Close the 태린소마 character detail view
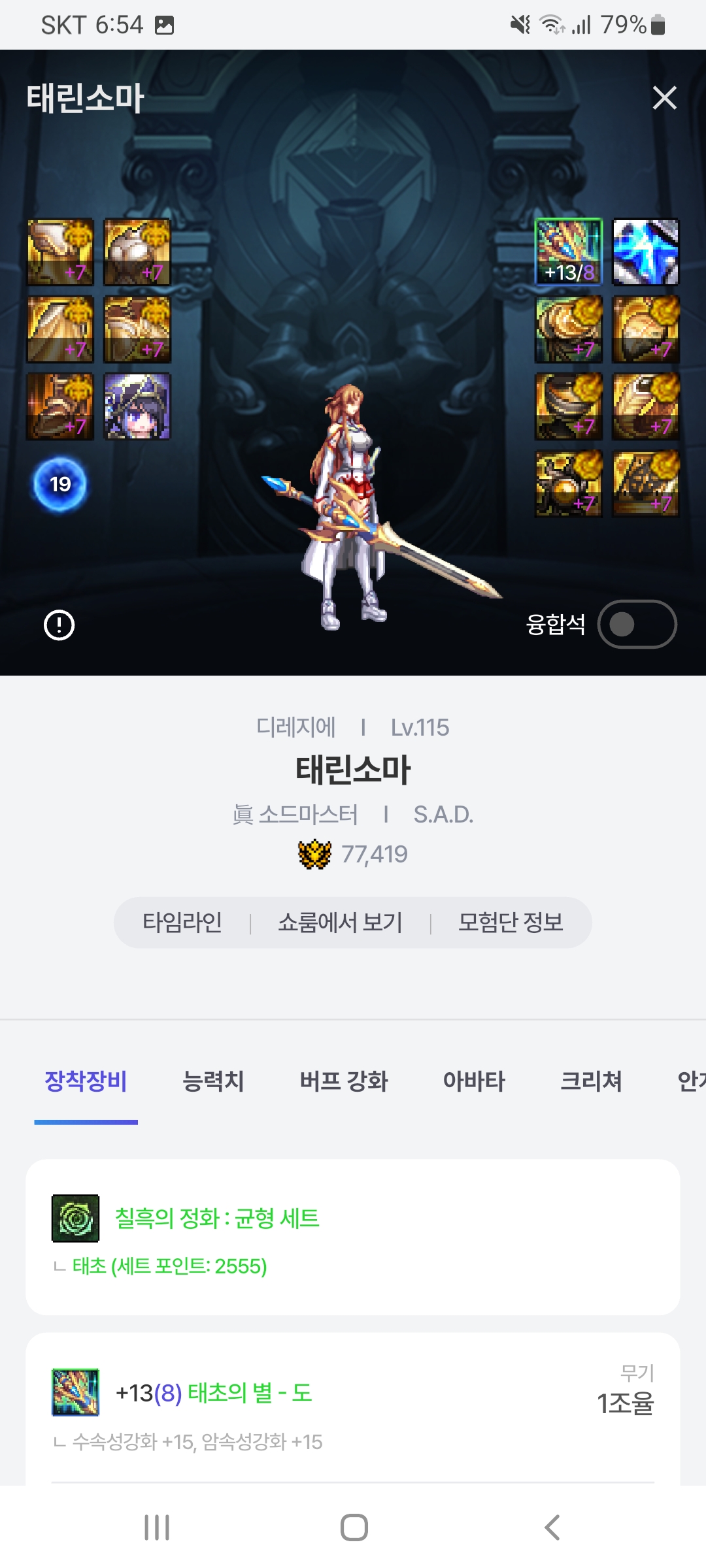This screenshot has height=1568, width=706. click(x=664, y=98)
